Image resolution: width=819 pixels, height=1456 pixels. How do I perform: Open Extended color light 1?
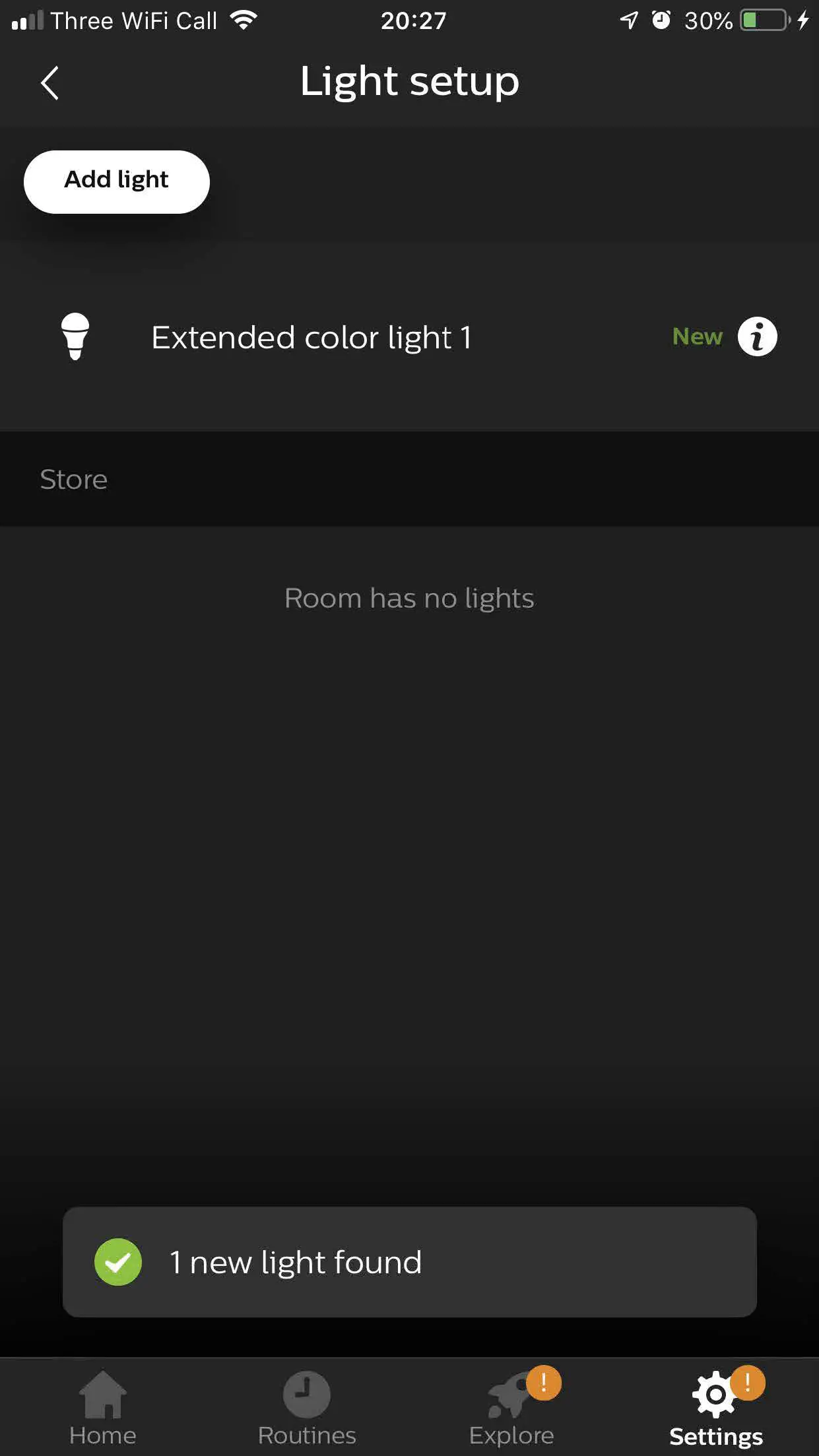(311, 338)
